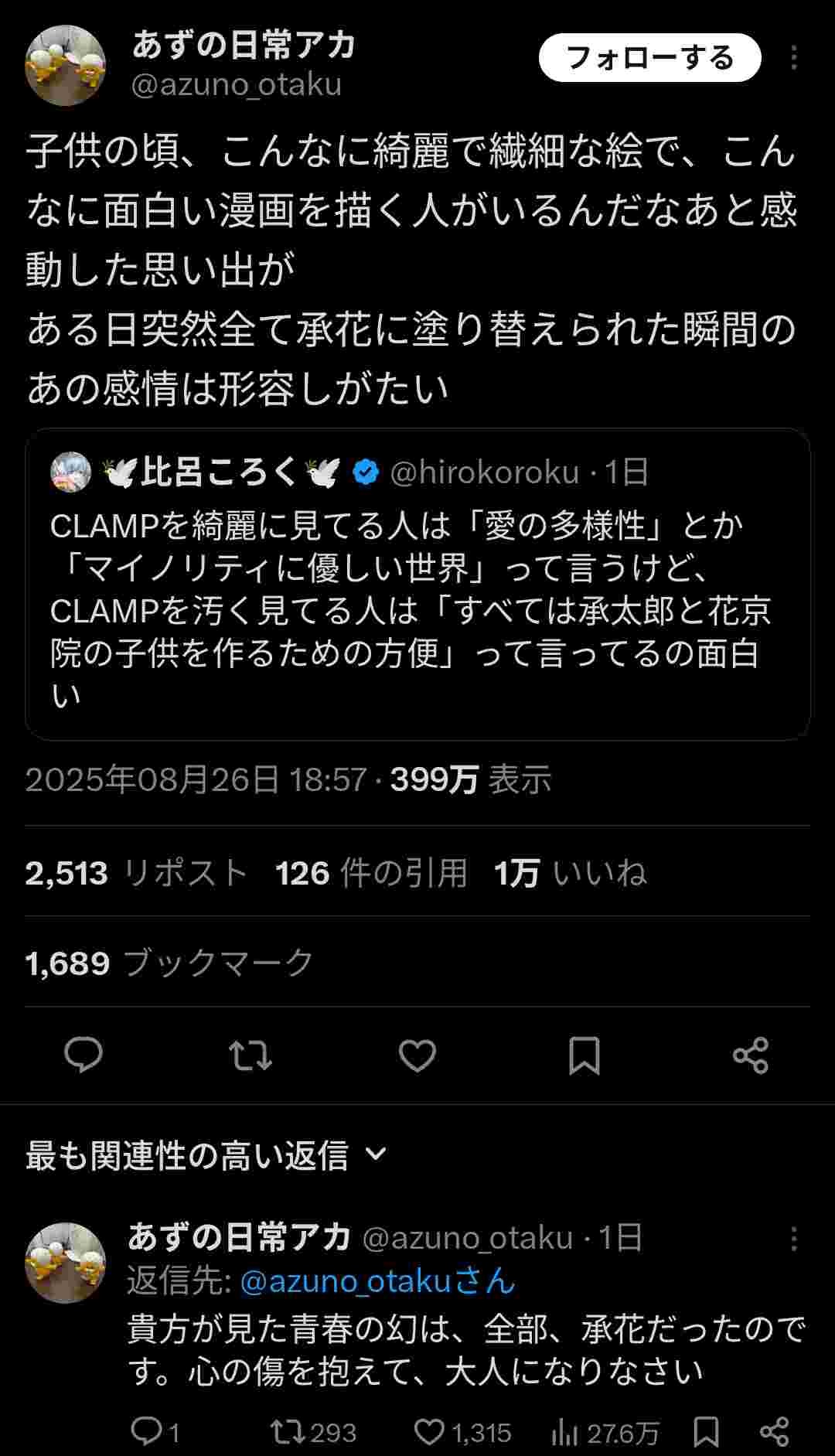This screenshot has width=835, height=1456.
Task: Share the reply post
Action: [x=774, y=1432]
